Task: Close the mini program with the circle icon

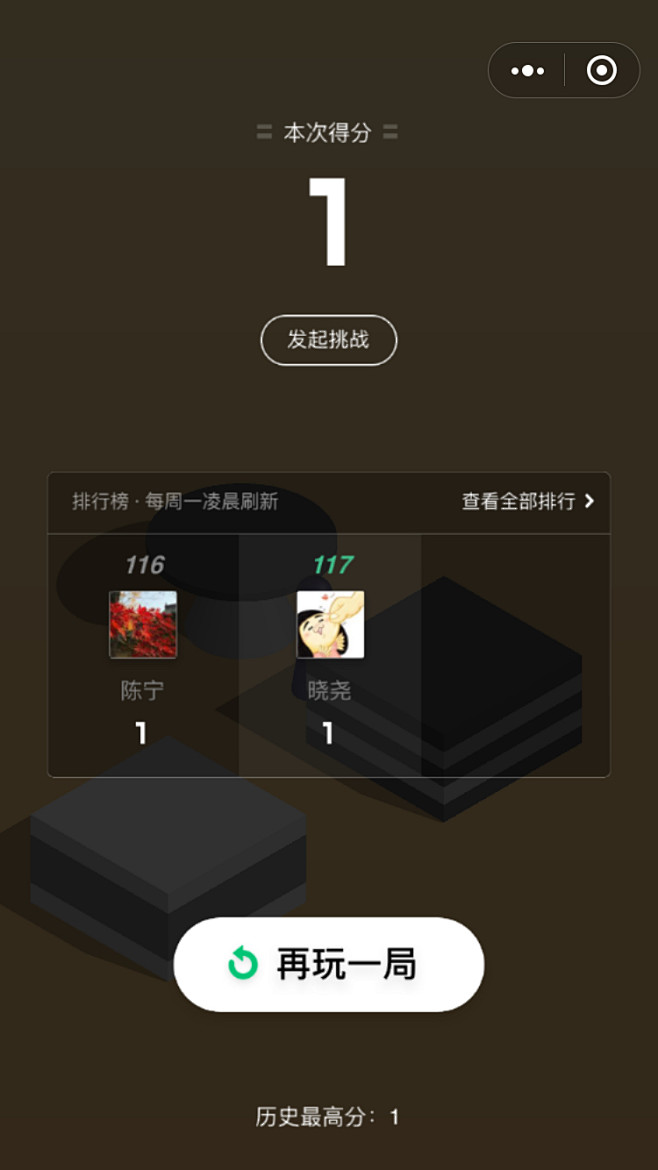Action: pyautogui.click(x=601, y=71)
